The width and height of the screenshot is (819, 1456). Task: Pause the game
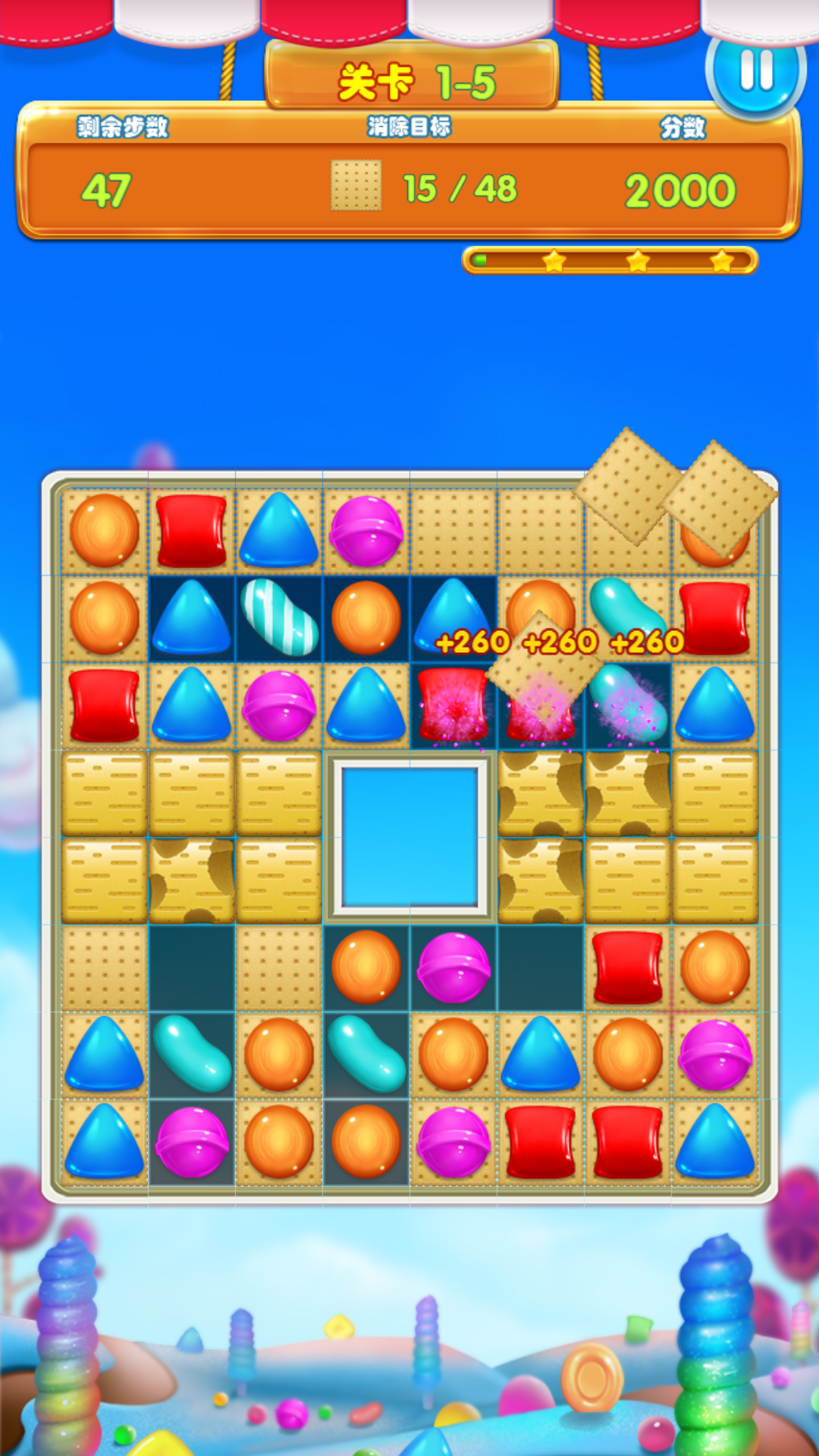756,72
